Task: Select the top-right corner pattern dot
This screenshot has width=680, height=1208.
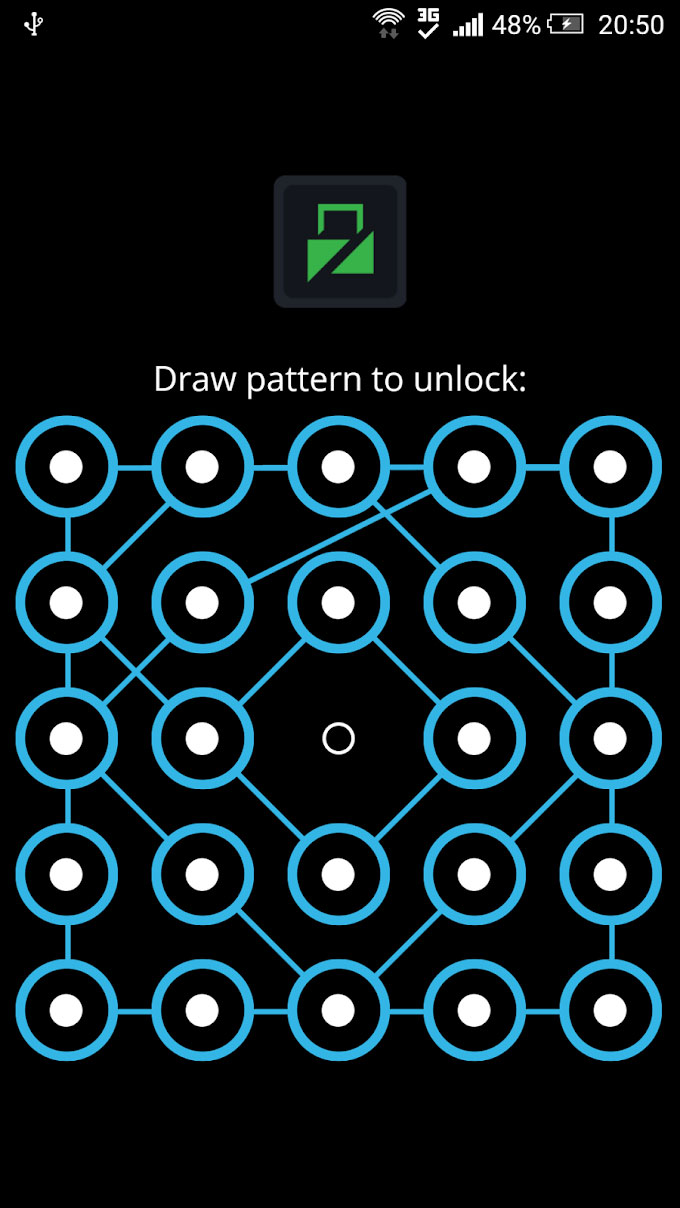Action: point(610,467)
